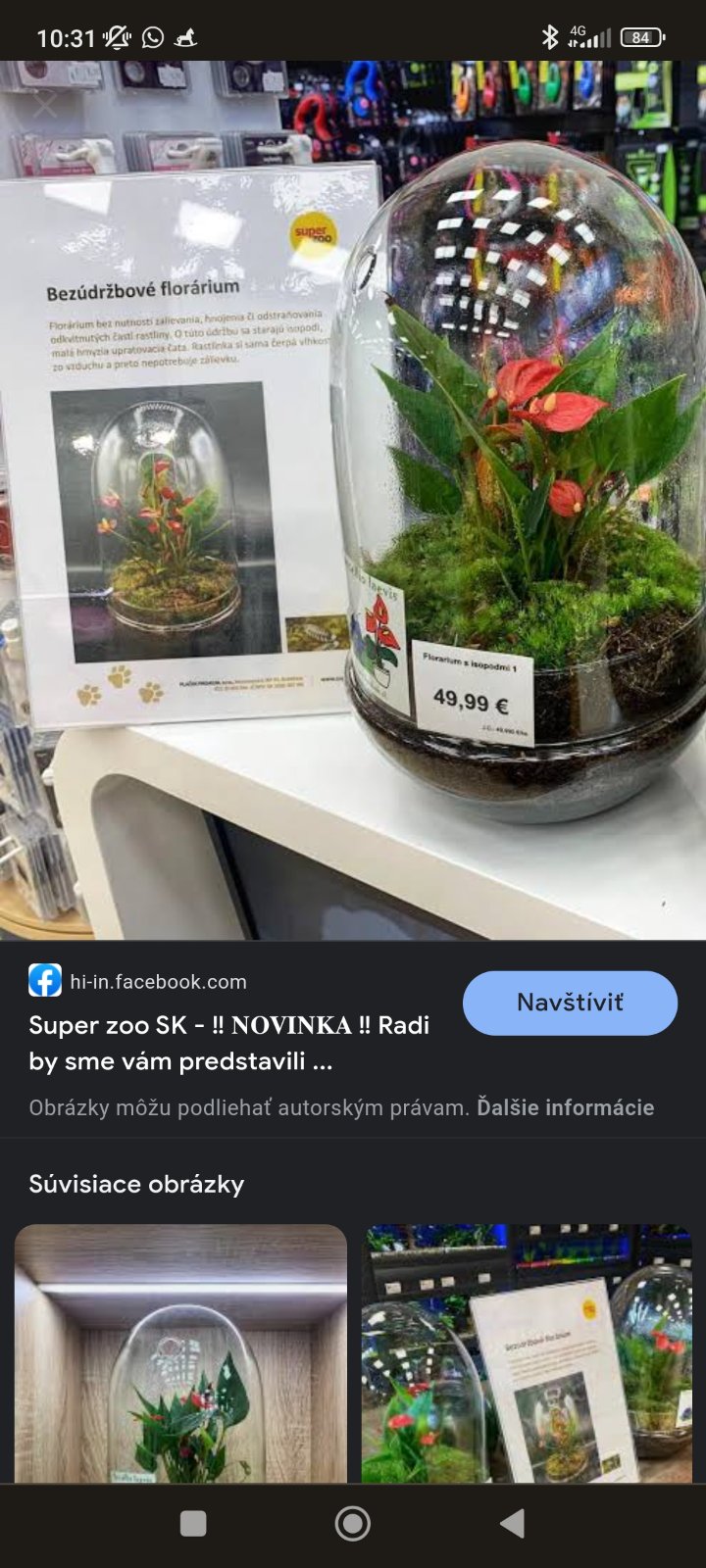The image size is (706, 1568).
Task: Open the Super zoo SK Facebook post title
Action: (229, 1043)
